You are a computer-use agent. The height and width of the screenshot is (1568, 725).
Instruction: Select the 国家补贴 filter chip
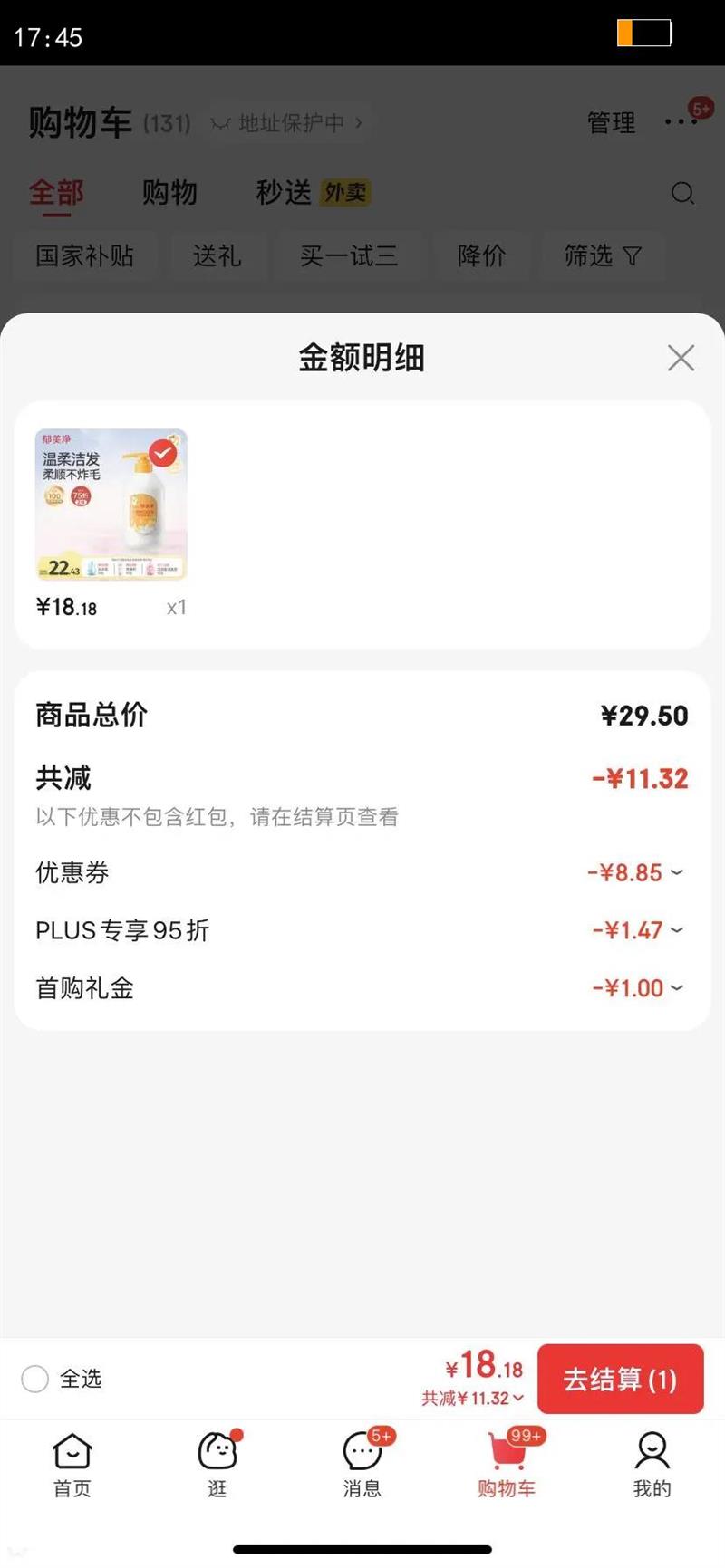click(84, 256)
